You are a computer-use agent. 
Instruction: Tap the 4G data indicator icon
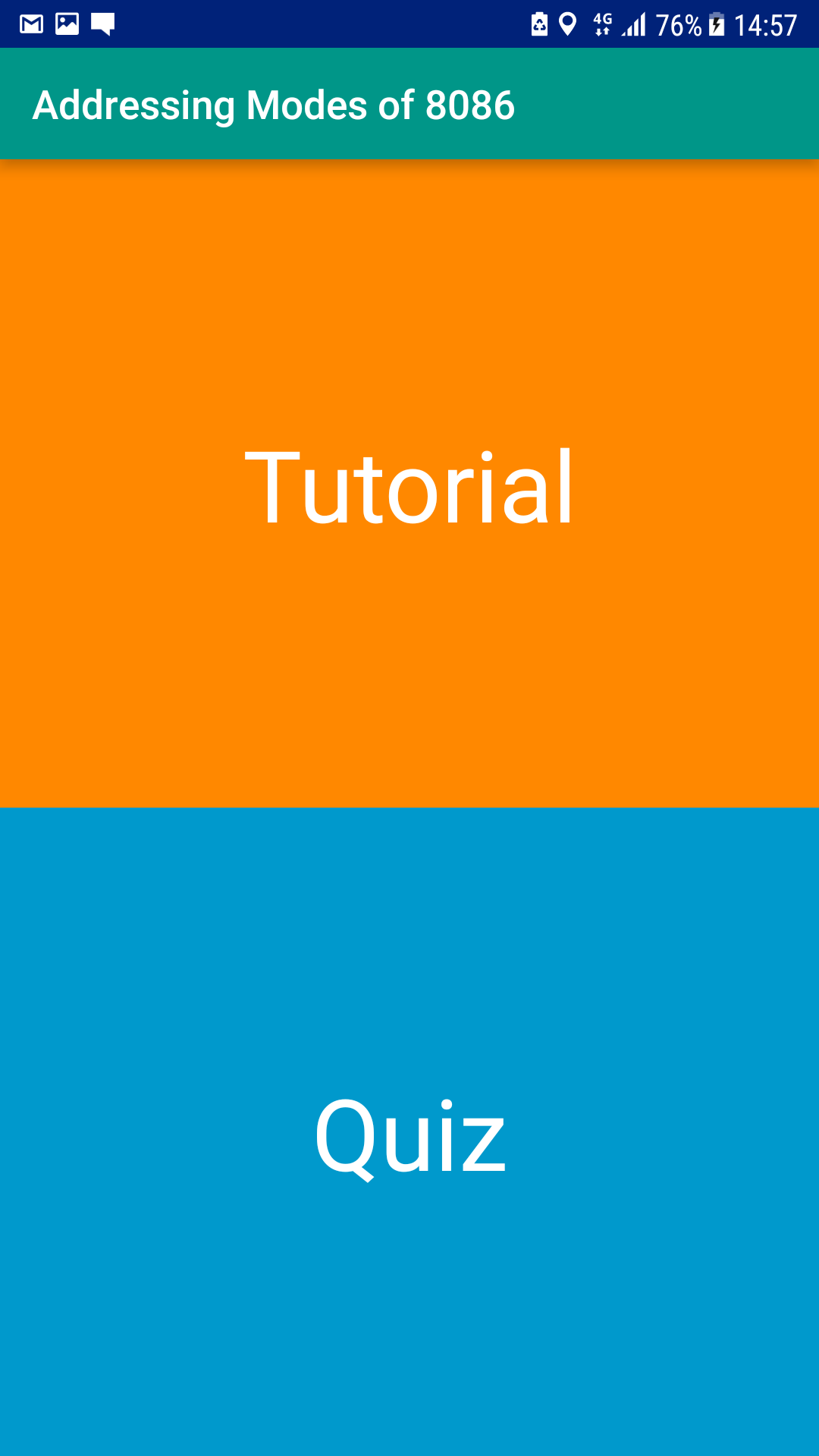(604, 20)
